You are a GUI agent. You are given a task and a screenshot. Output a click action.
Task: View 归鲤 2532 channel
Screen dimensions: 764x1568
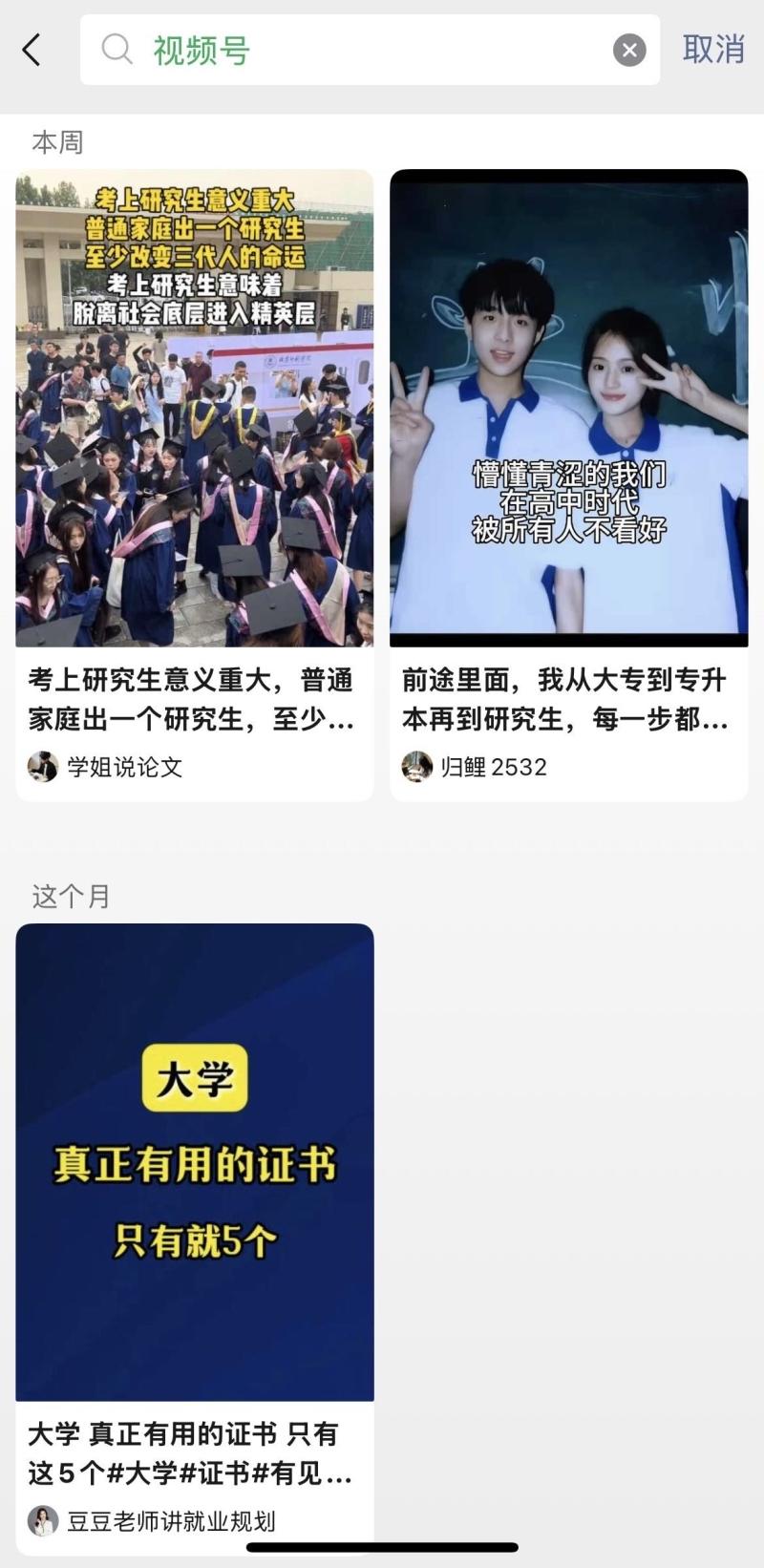(492, 767)
